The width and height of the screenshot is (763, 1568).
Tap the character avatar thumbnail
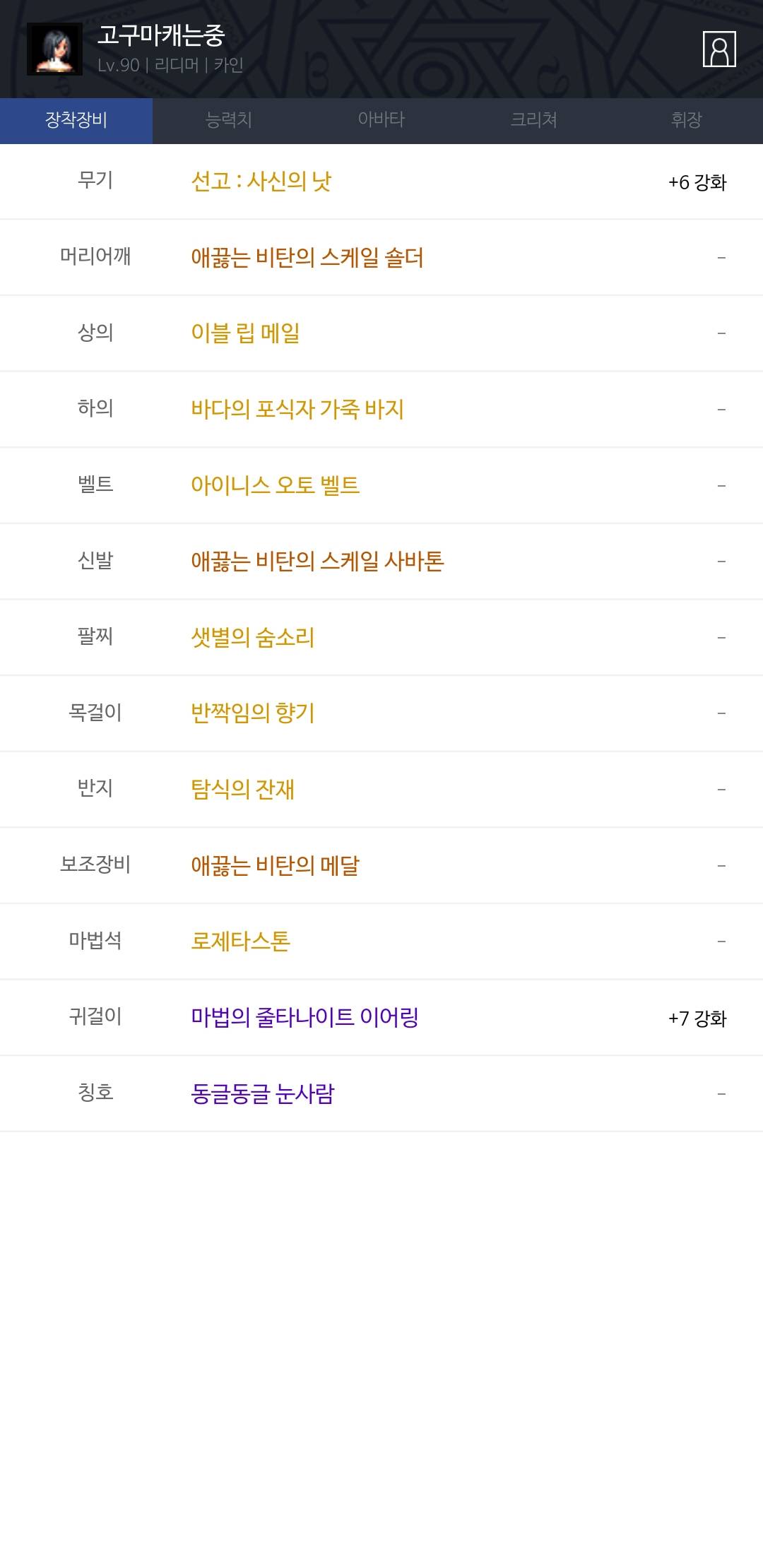pyautogui.click(x=54, y=49)
